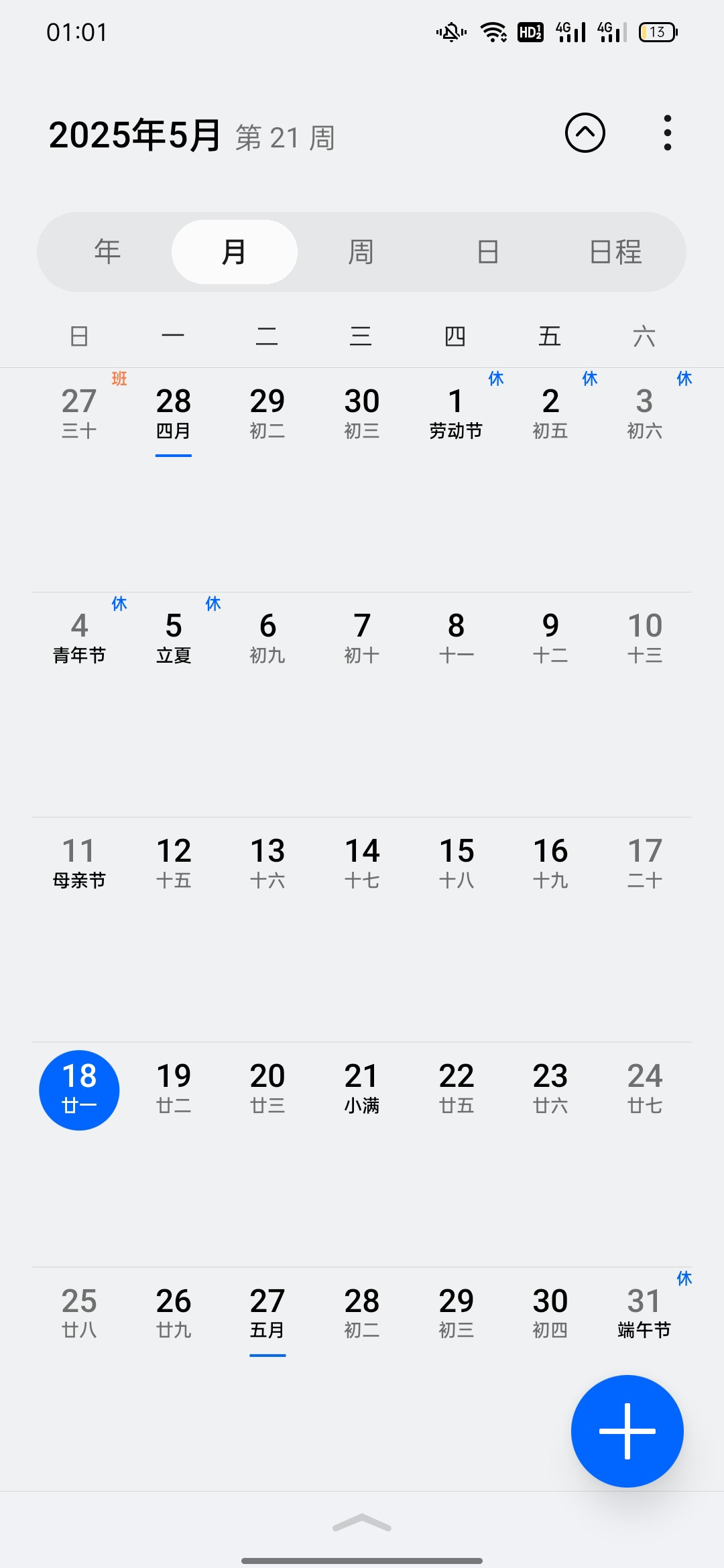Switch to the 周 (week) view

361,252
